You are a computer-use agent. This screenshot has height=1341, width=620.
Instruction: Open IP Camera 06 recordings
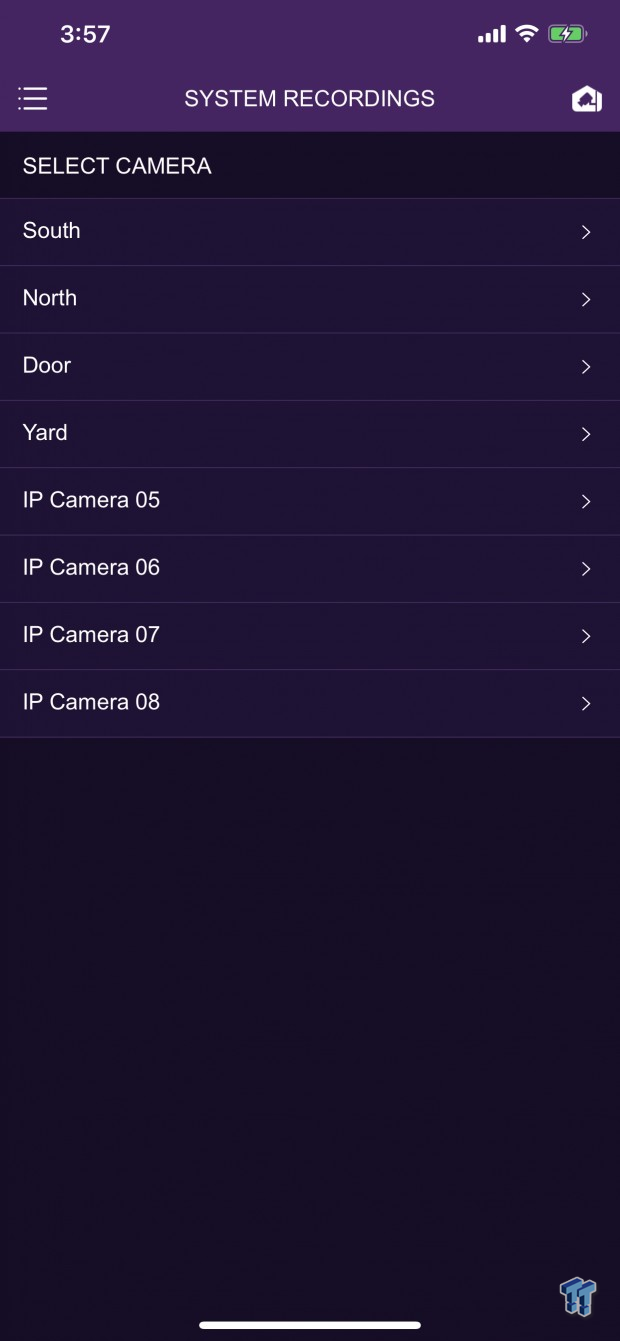[310, 569]
